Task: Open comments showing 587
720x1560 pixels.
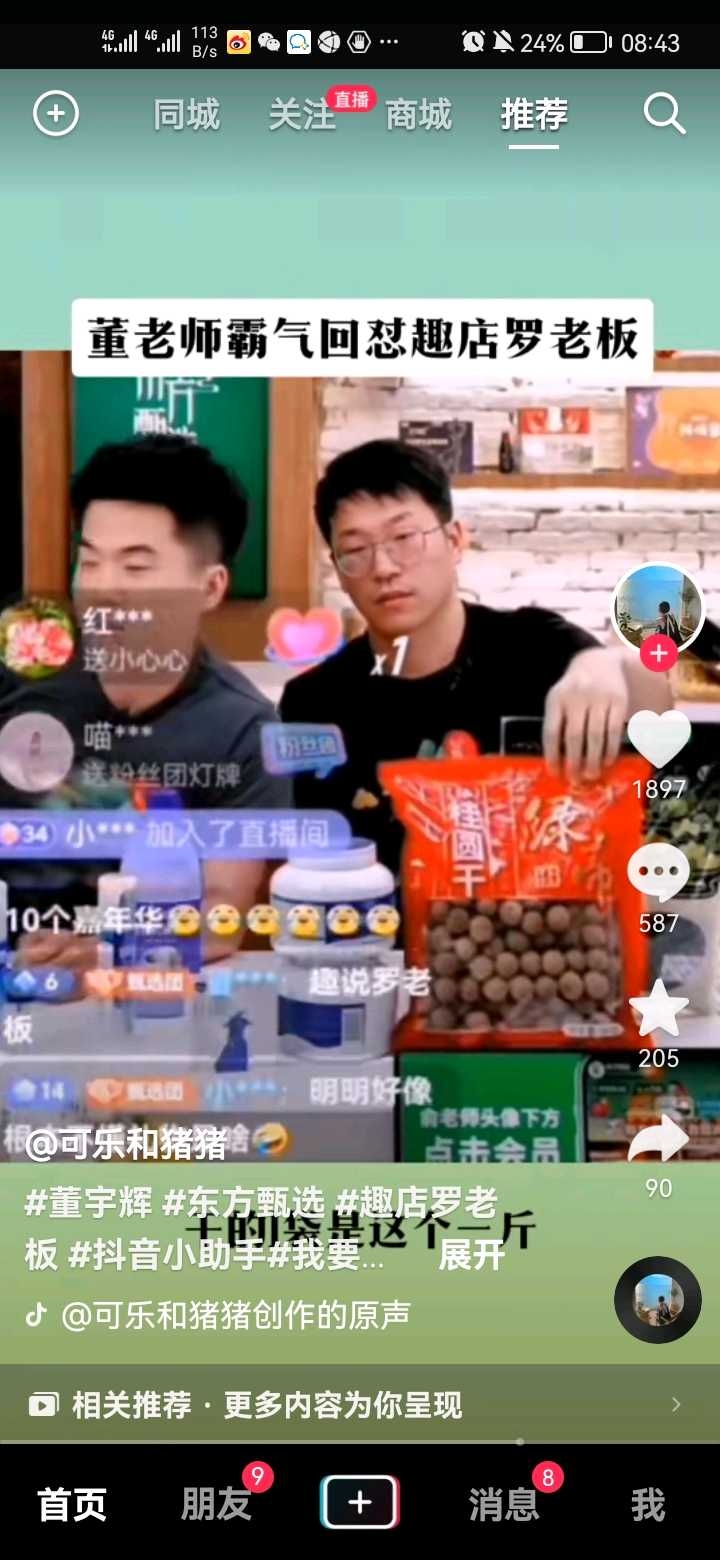Action: pos(658,873)
